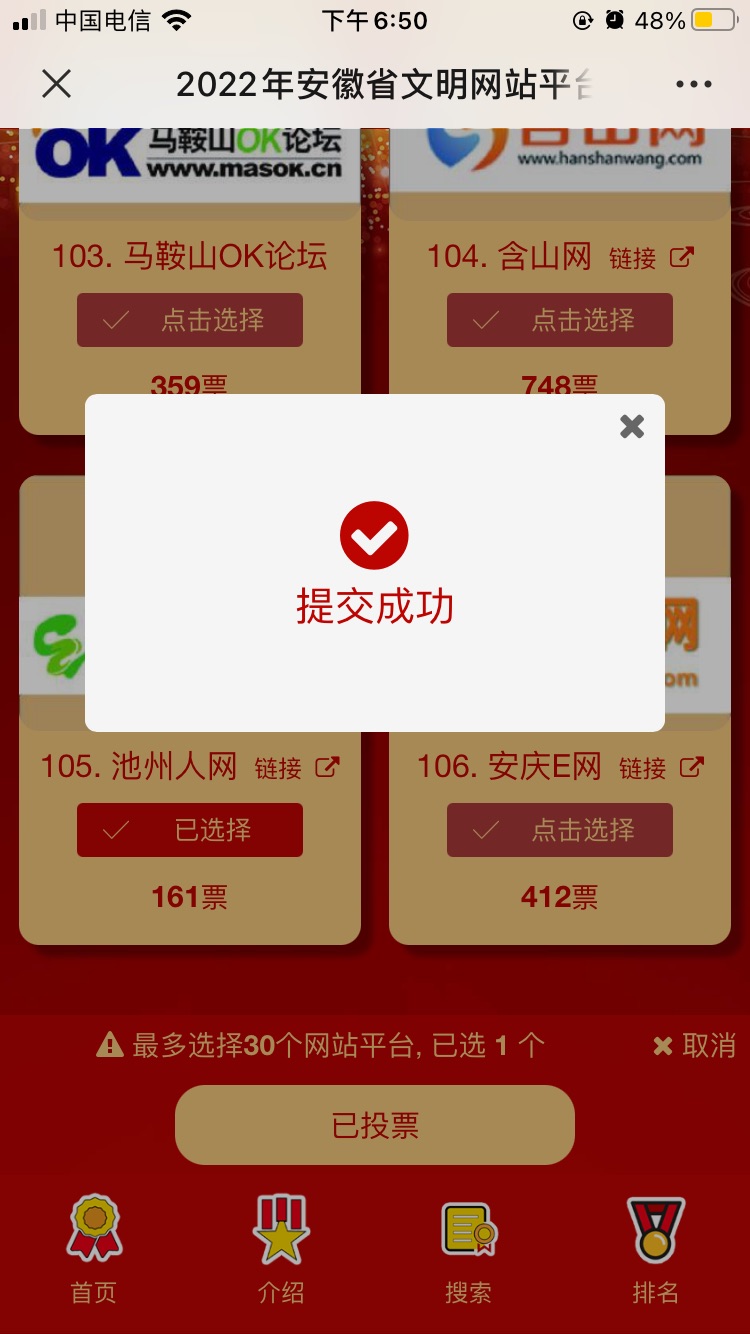Viewport: 750px width, 1334px height.
Task: Deselect 已选择 under 105. 池州人网
Action: (x=190, y=830)
